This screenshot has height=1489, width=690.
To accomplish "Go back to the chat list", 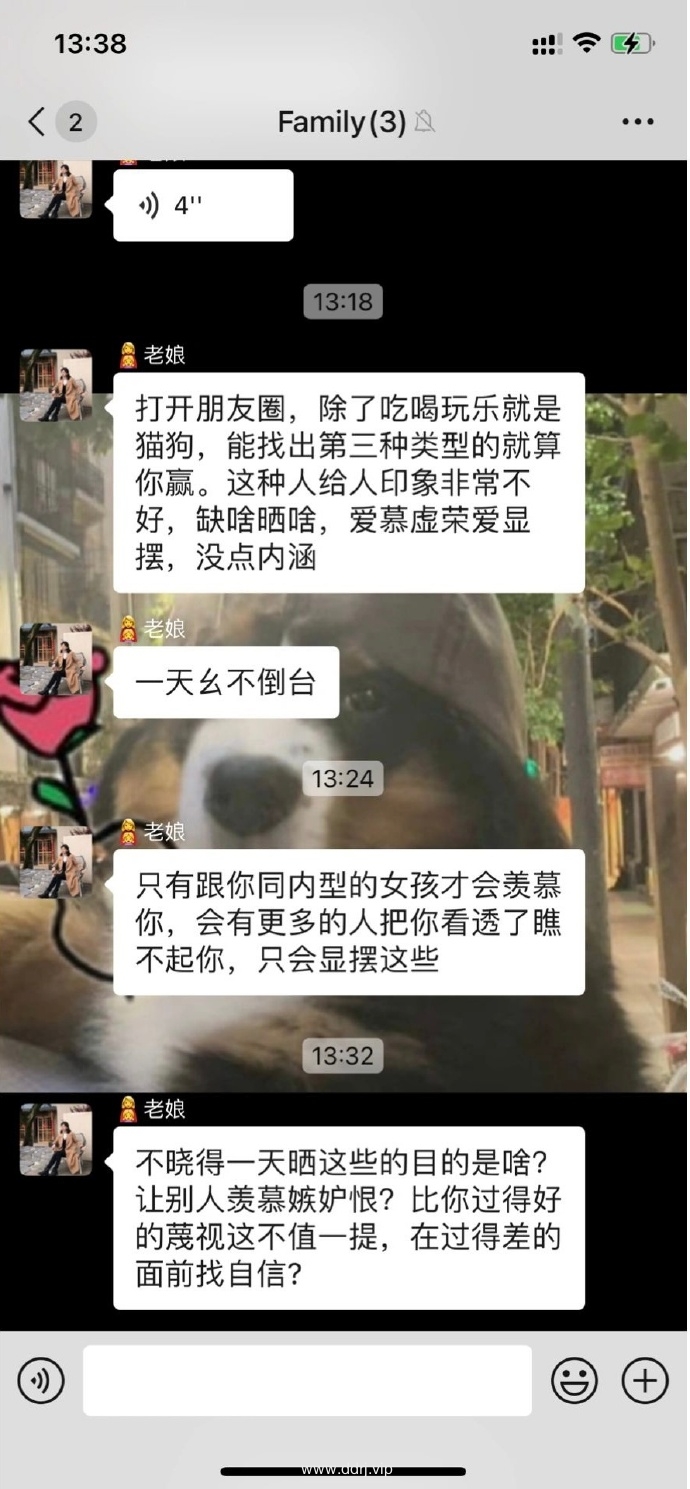I will click(x=38, y=123).
